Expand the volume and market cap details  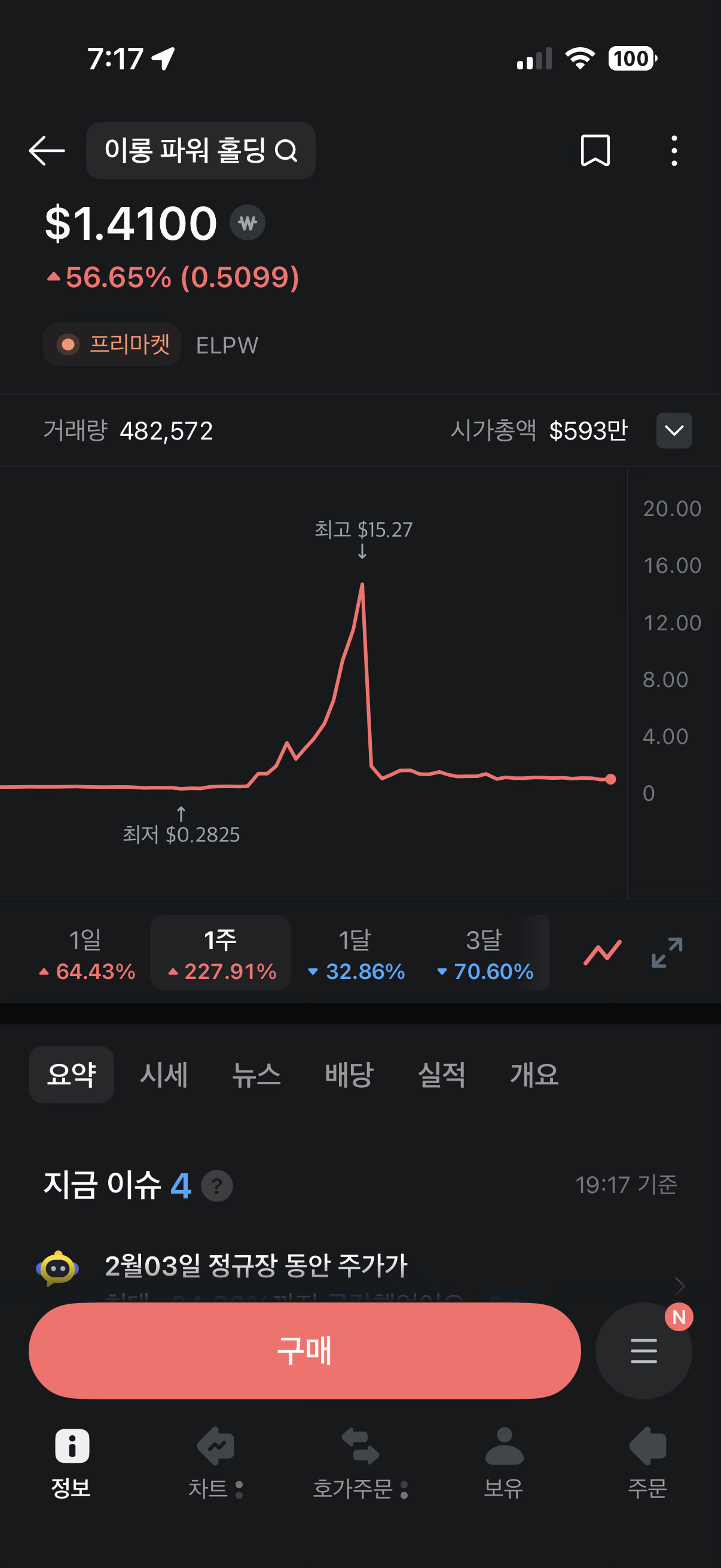674,431
